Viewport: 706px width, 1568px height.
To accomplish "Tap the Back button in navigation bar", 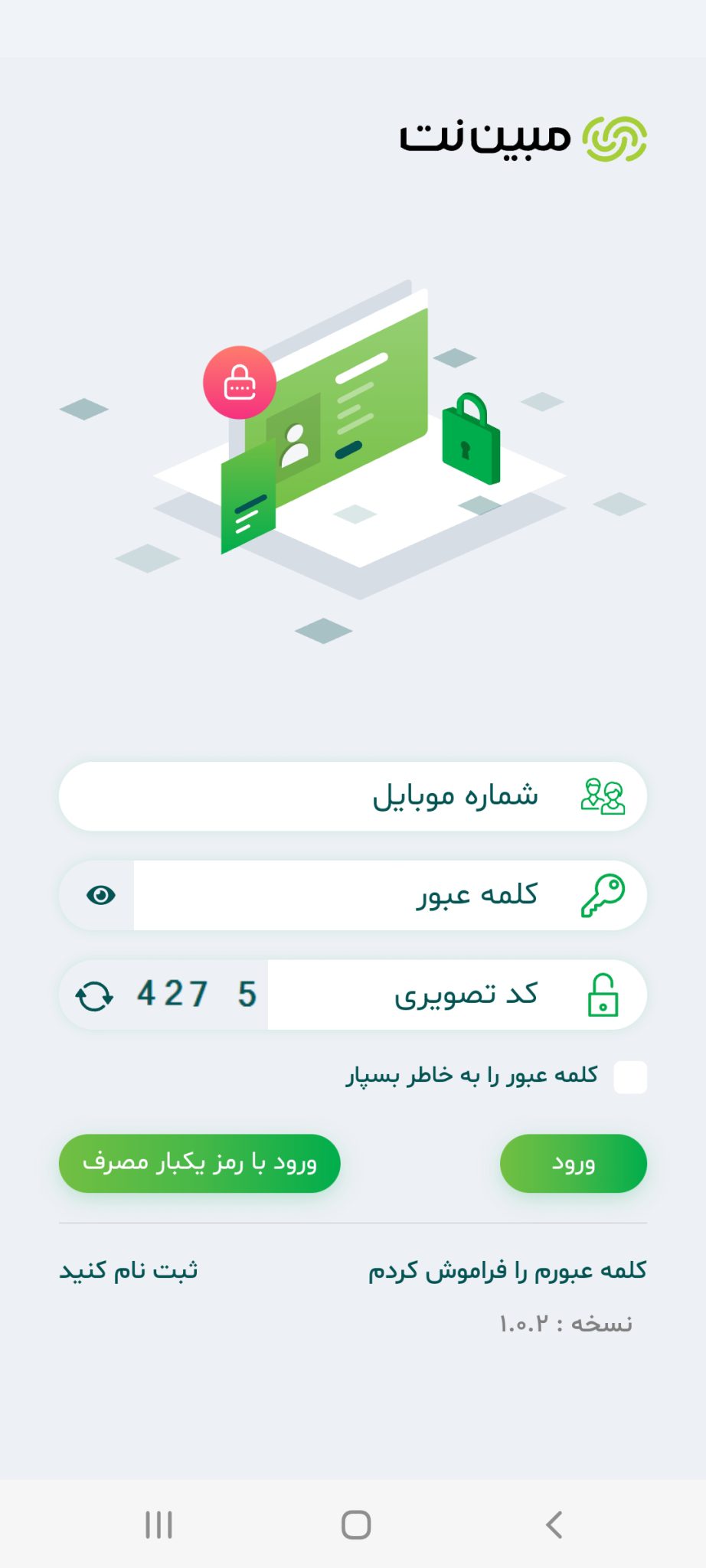I will 554,1524.
